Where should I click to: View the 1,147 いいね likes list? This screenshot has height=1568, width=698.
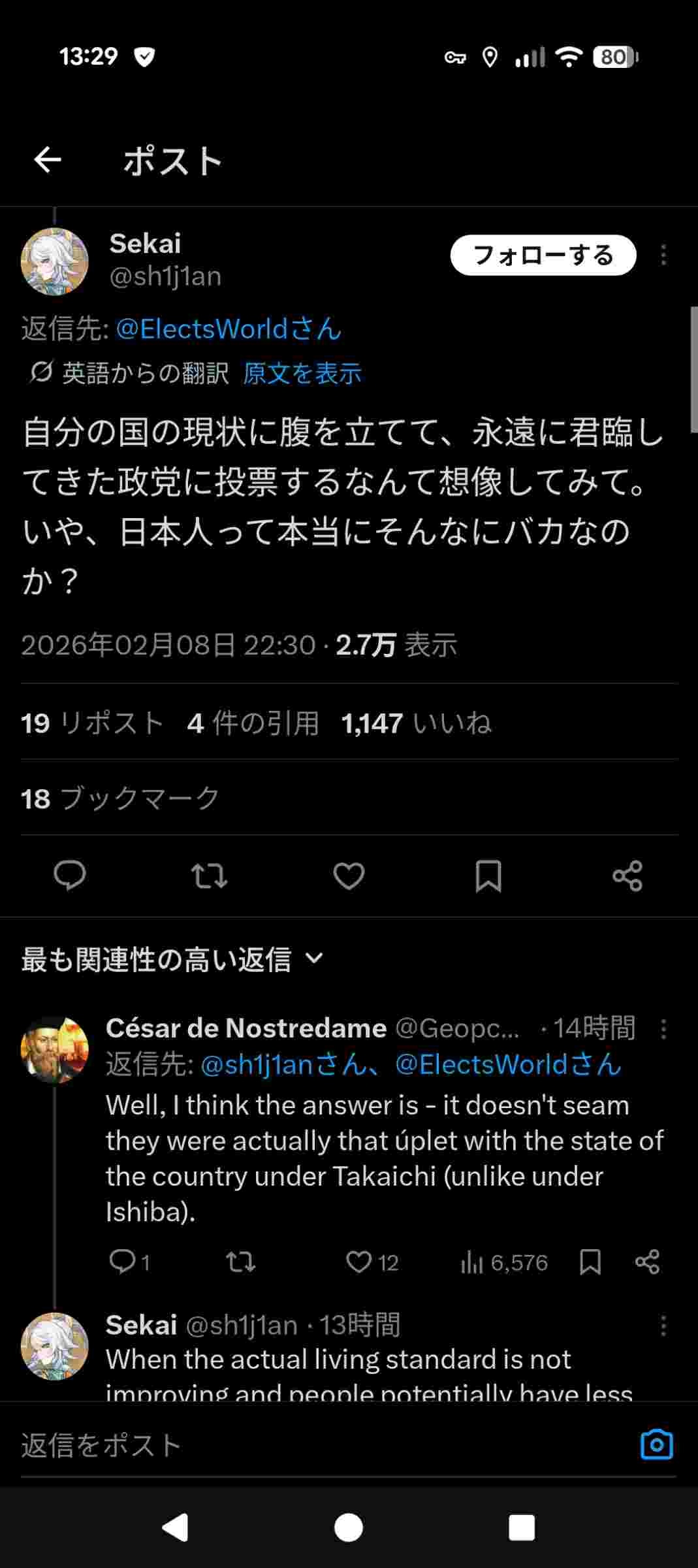[416, 723]
